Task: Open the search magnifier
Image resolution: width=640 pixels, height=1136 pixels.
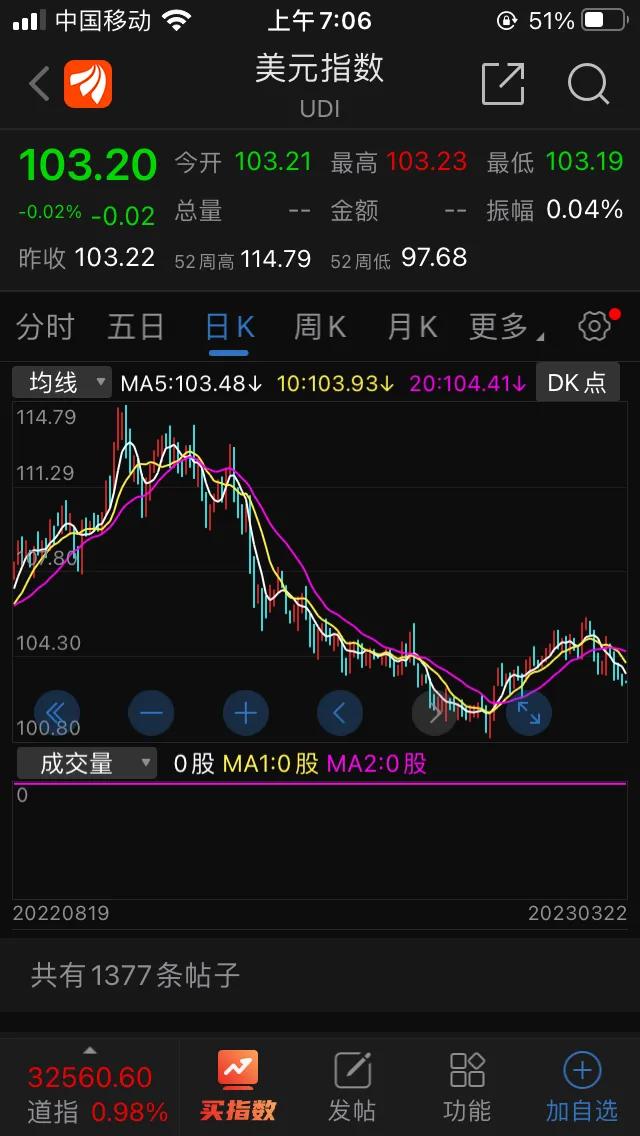Action: [588, 84]
